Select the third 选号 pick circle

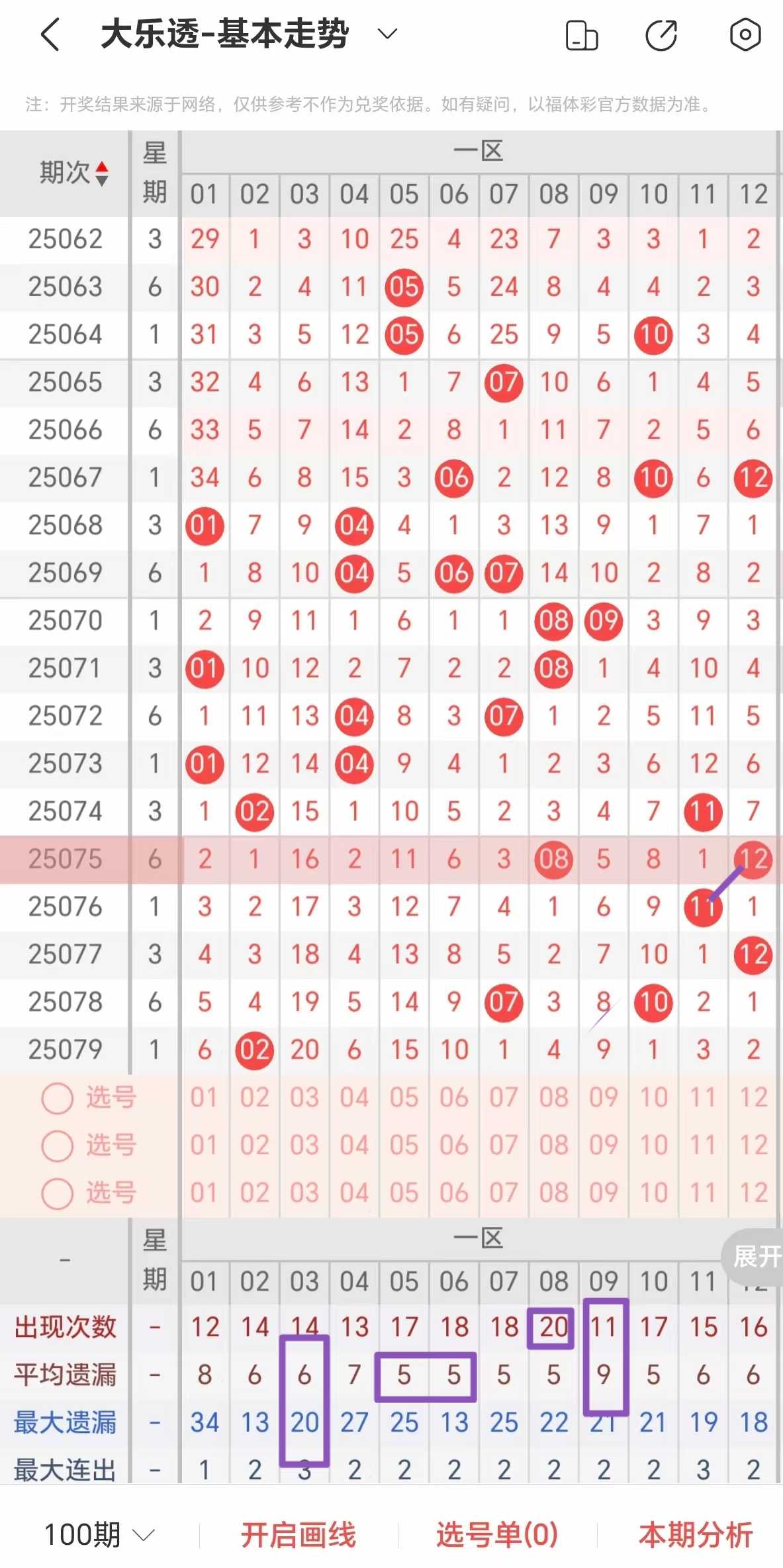57,1194
